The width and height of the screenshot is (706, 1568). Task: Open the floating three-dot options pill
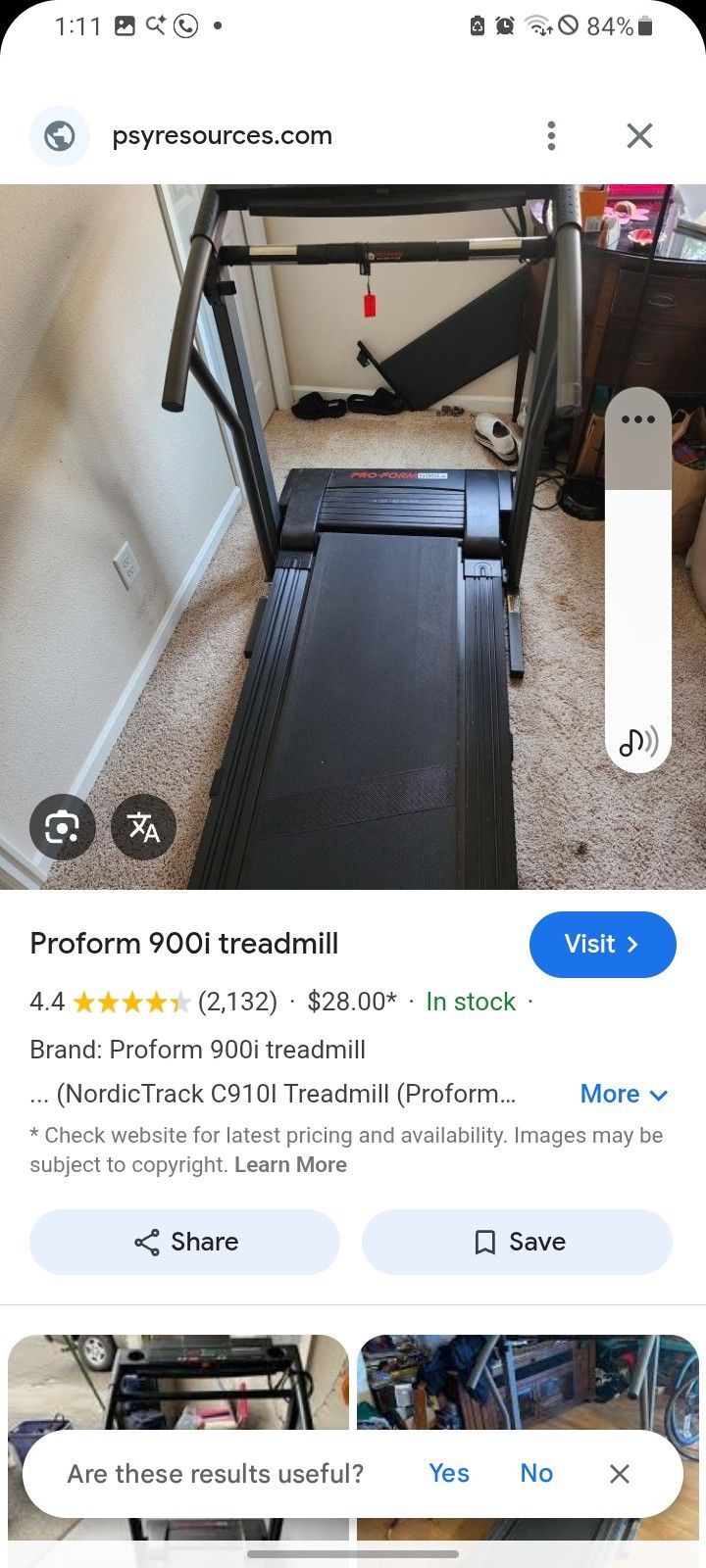tap(637, 418)
